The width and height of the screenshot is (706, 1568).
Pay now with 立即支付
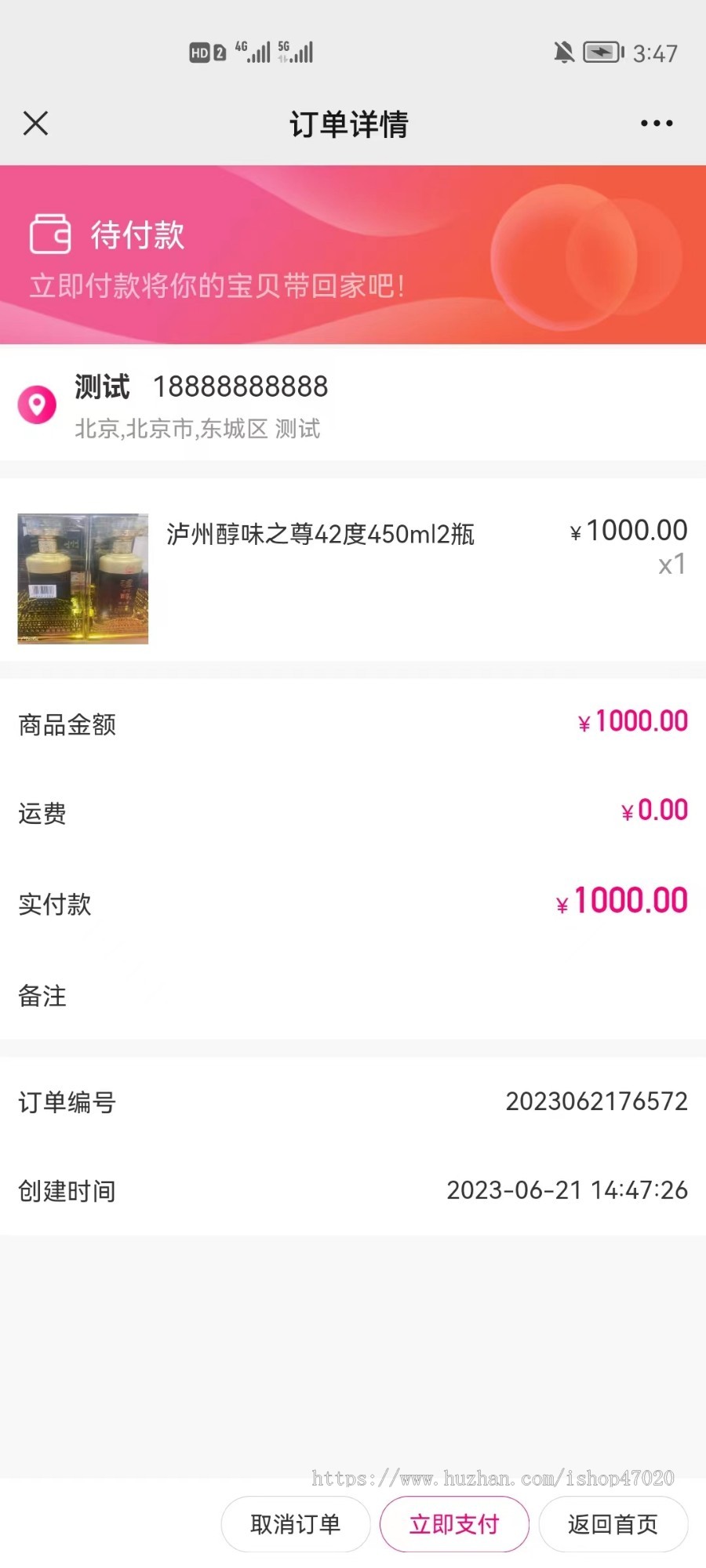point(454,1523)
